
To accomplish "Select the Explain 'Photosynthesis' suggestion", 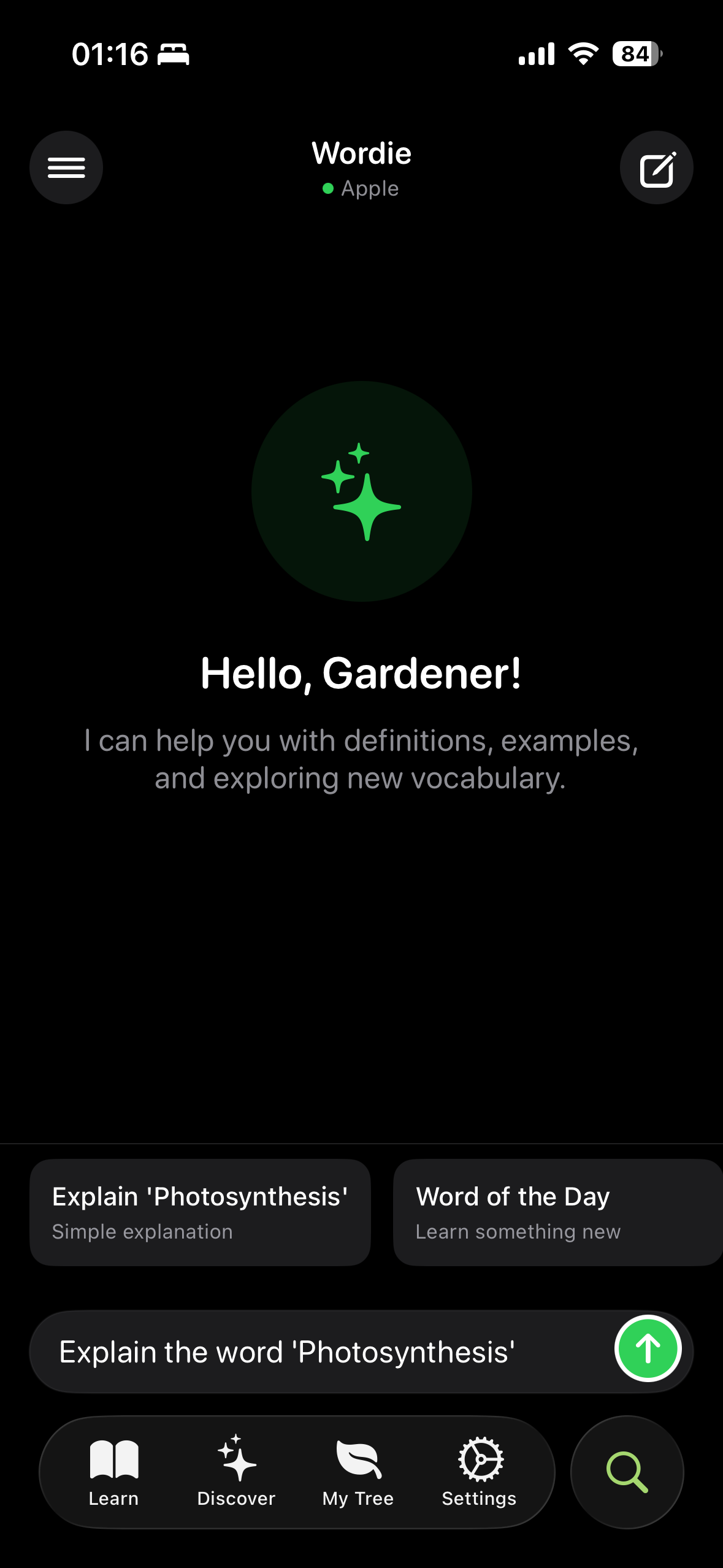I will point(200,1212).
